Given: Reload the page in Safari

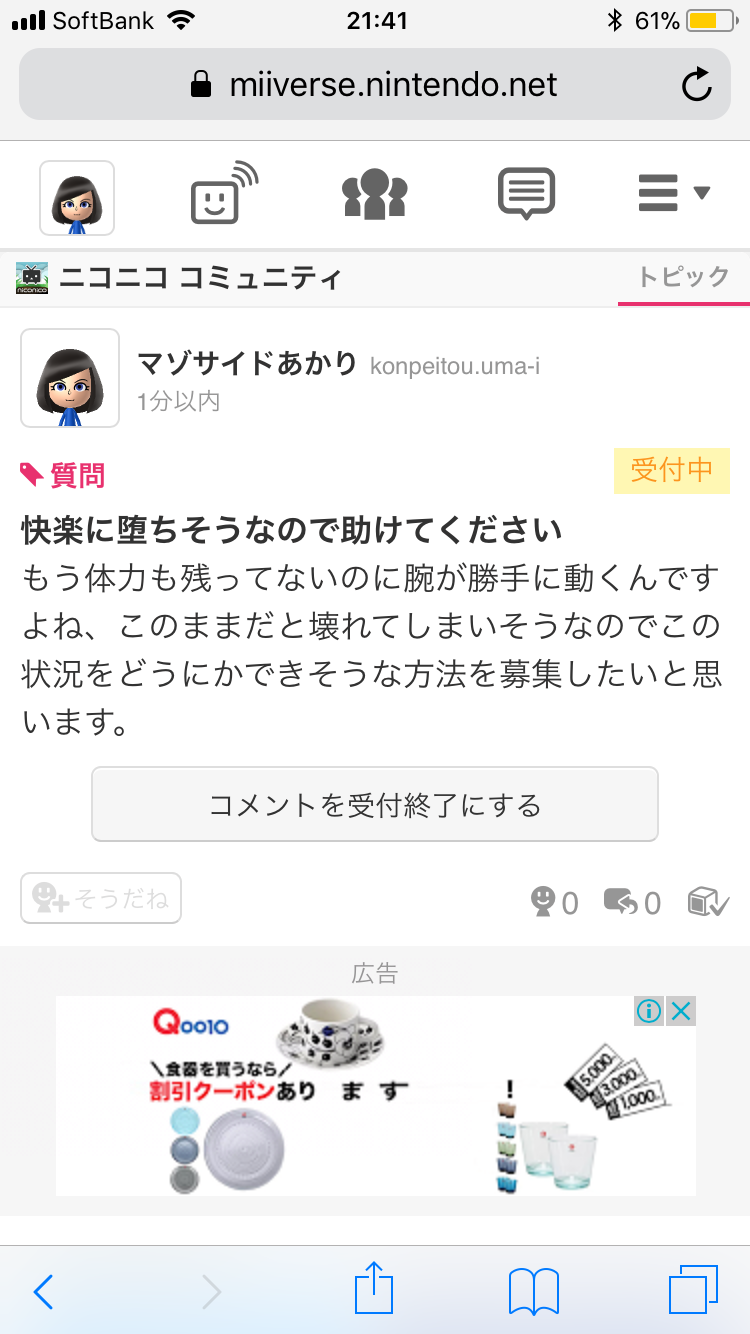Looking at the screenshot, I should [x=697, y=85].
